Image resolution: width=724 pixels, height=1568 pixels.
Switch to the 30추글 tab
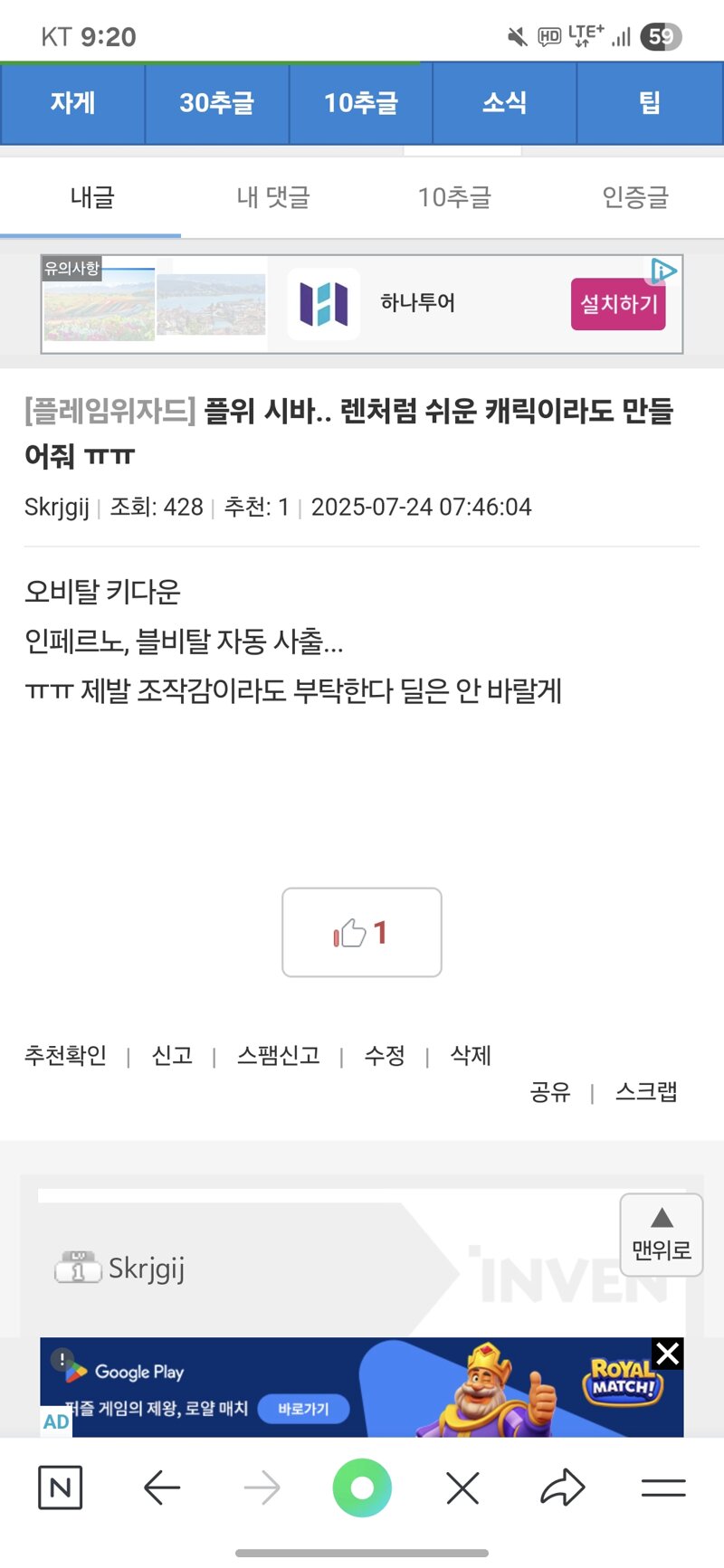pos(216,103)
